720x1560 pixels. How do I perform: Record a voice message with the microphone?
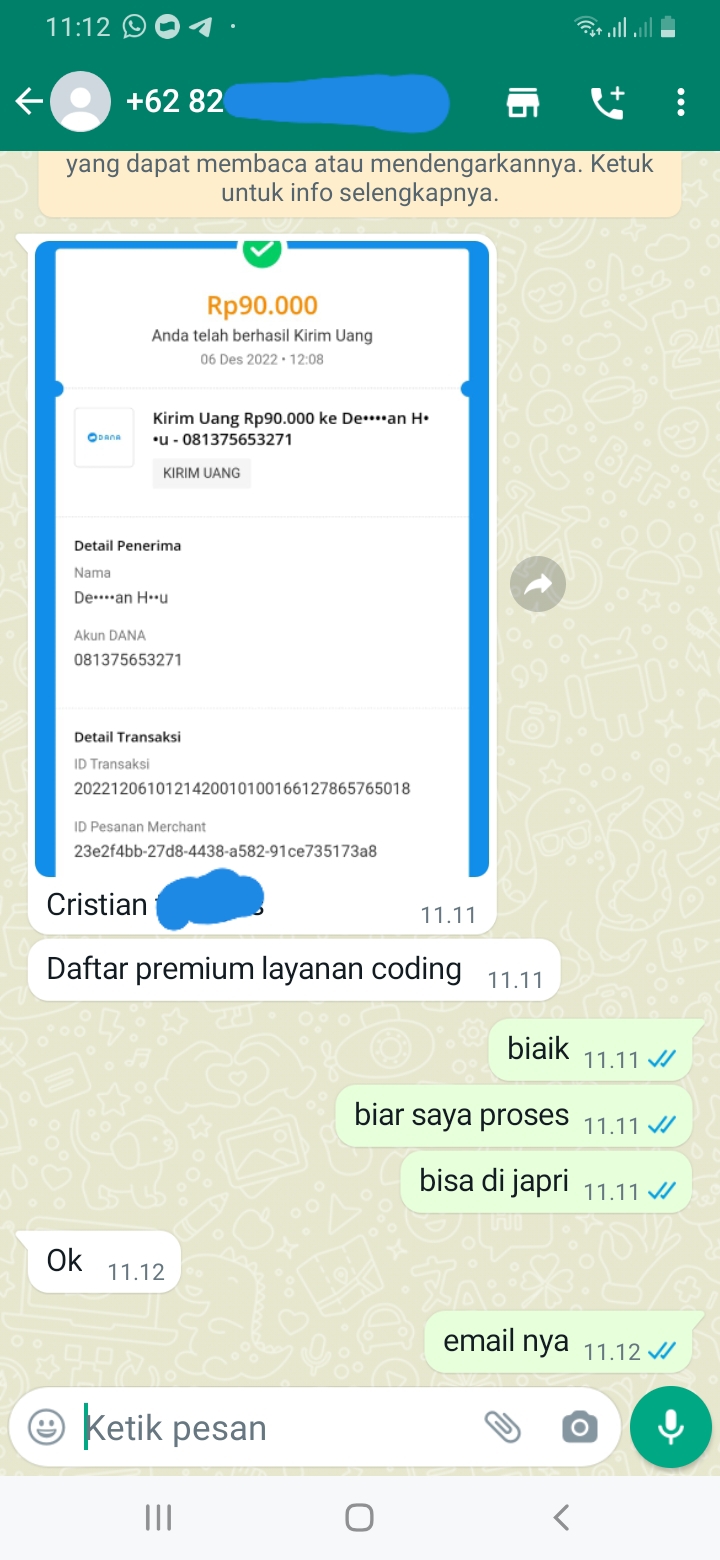click(671, 1427)
